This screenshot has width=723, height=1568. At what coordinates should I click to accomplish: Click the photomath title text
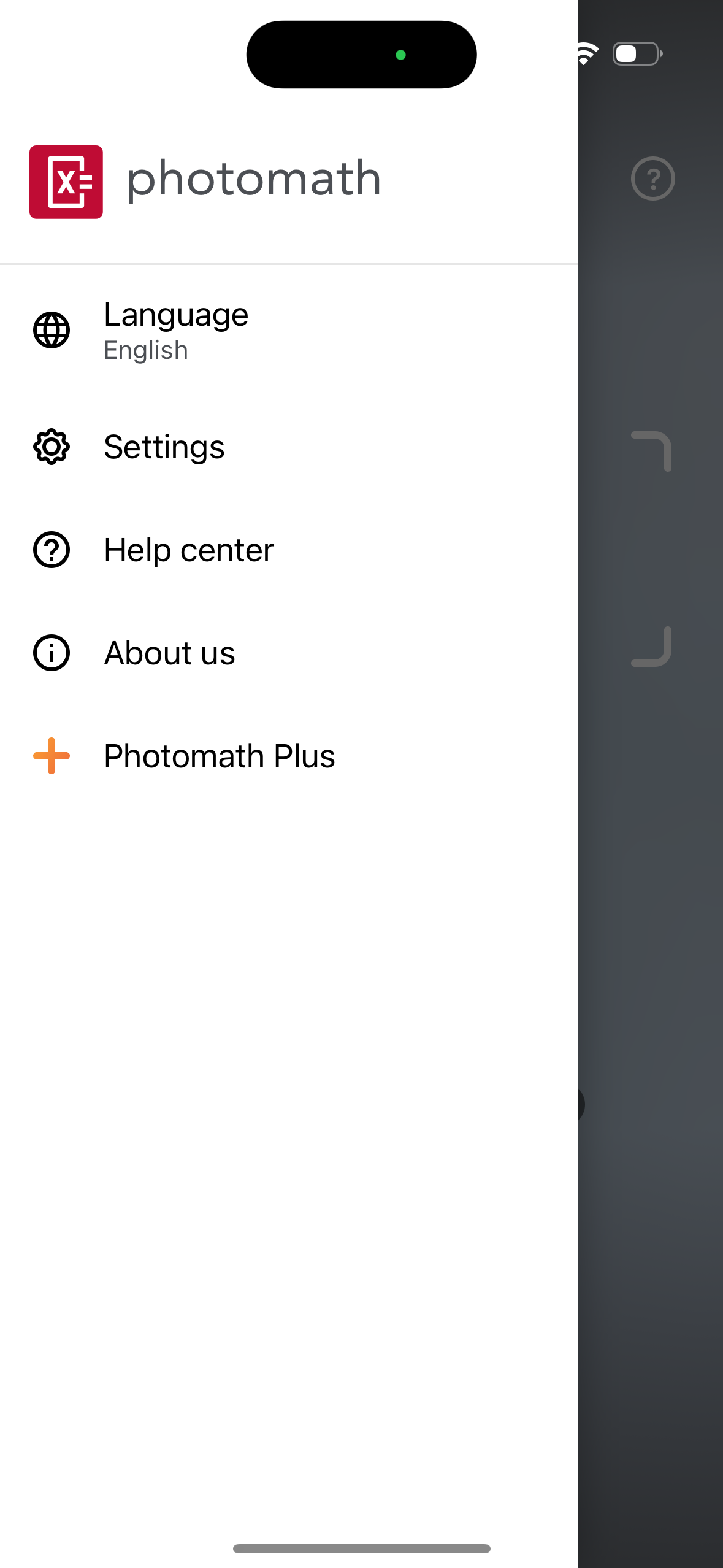253,178
